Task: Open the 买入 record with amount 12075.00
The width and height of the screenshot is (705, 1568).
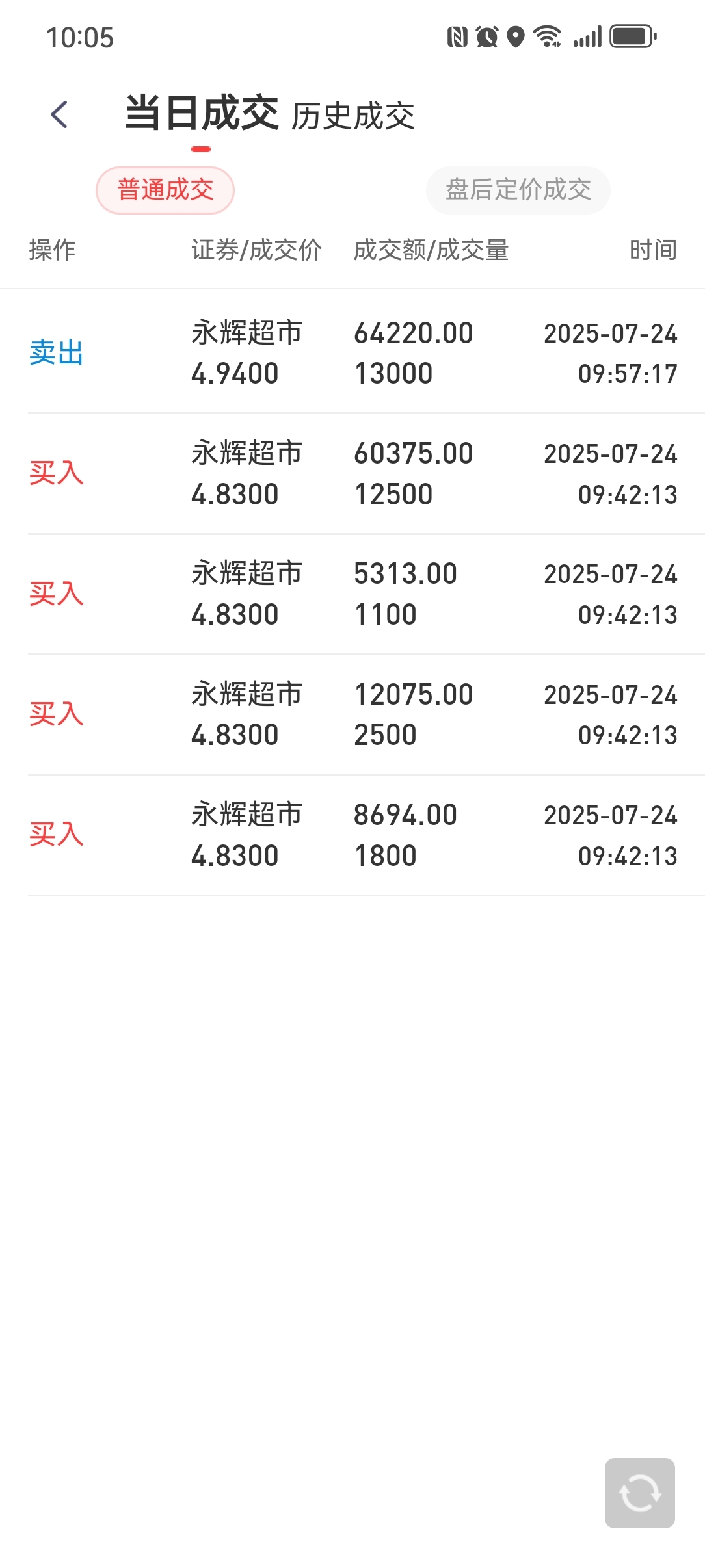Action: [352, 714]
